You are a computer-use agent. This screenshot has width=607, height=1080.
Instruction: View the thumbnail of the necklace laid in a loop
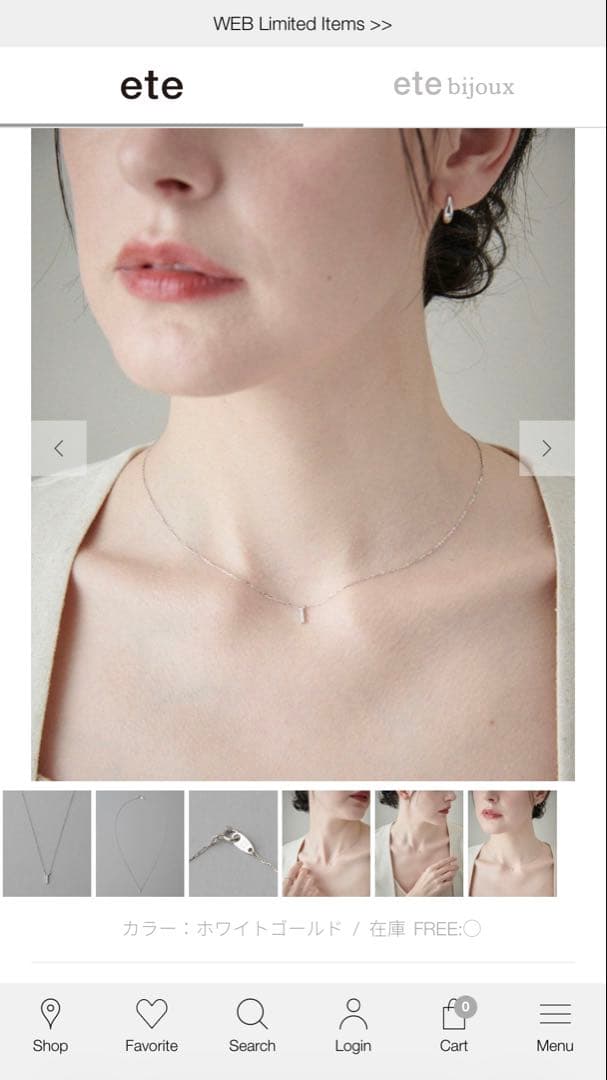(140, 843)
